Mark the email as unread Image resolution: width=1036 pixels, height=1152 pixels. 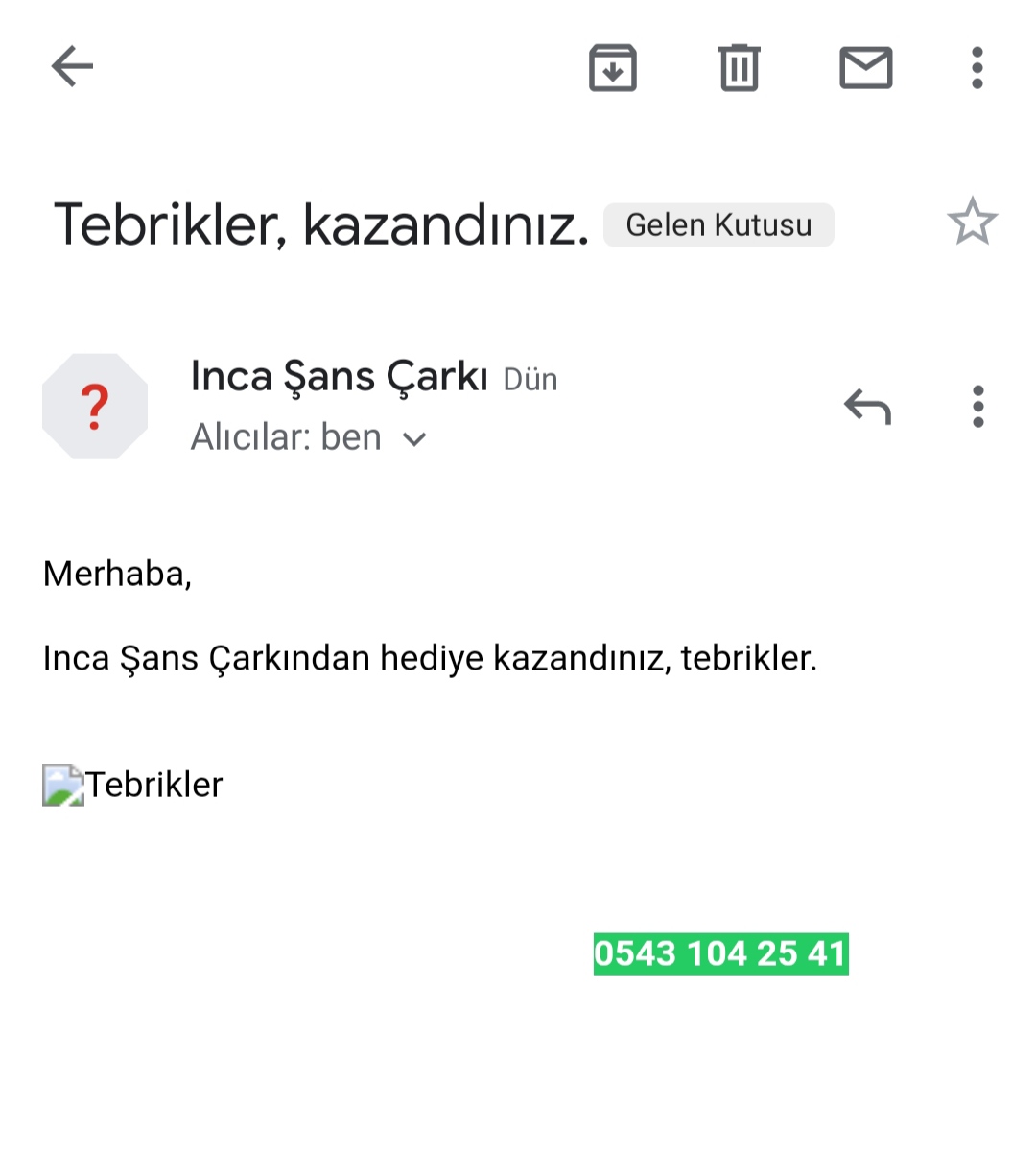point(865,68)
